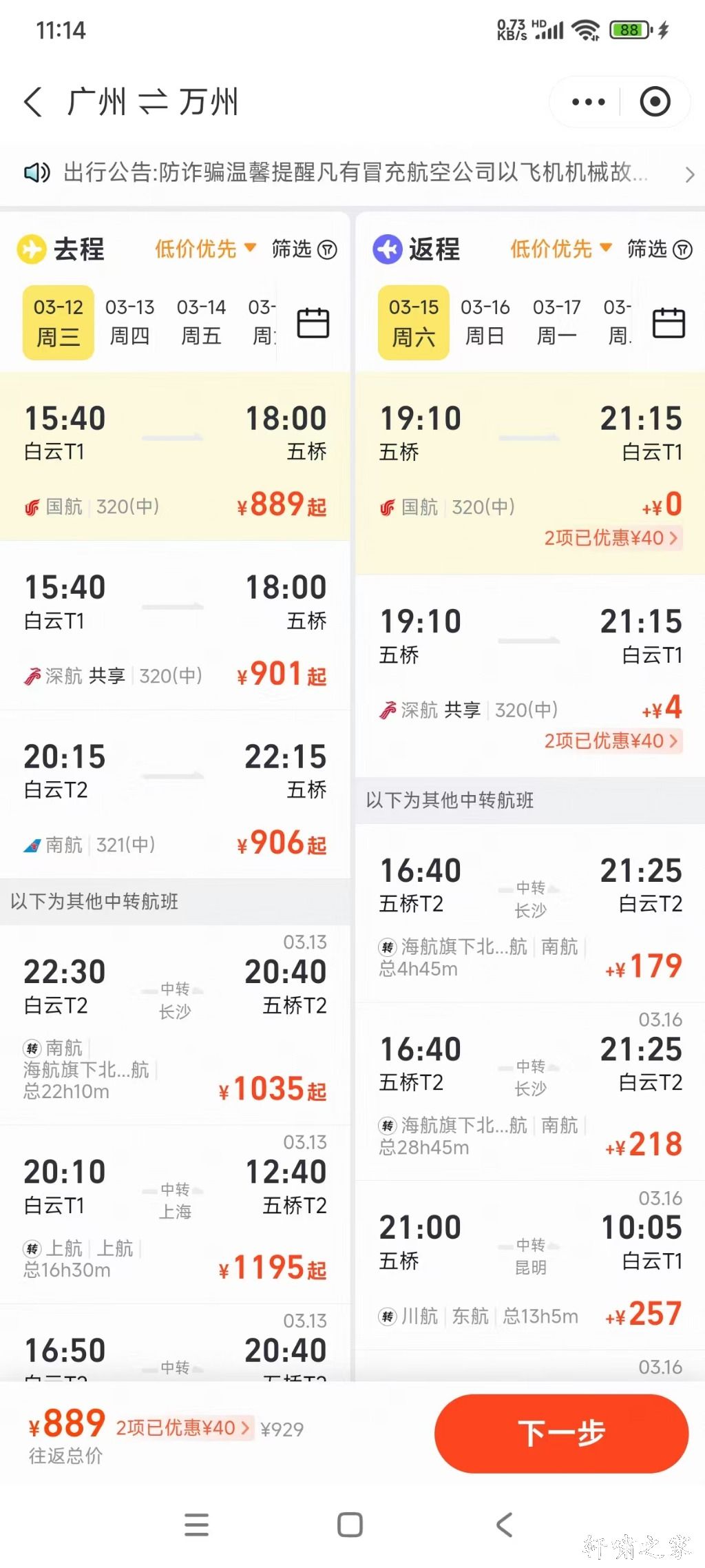
Task: Tap 下一步 to continue booking
Action: 561,1434
